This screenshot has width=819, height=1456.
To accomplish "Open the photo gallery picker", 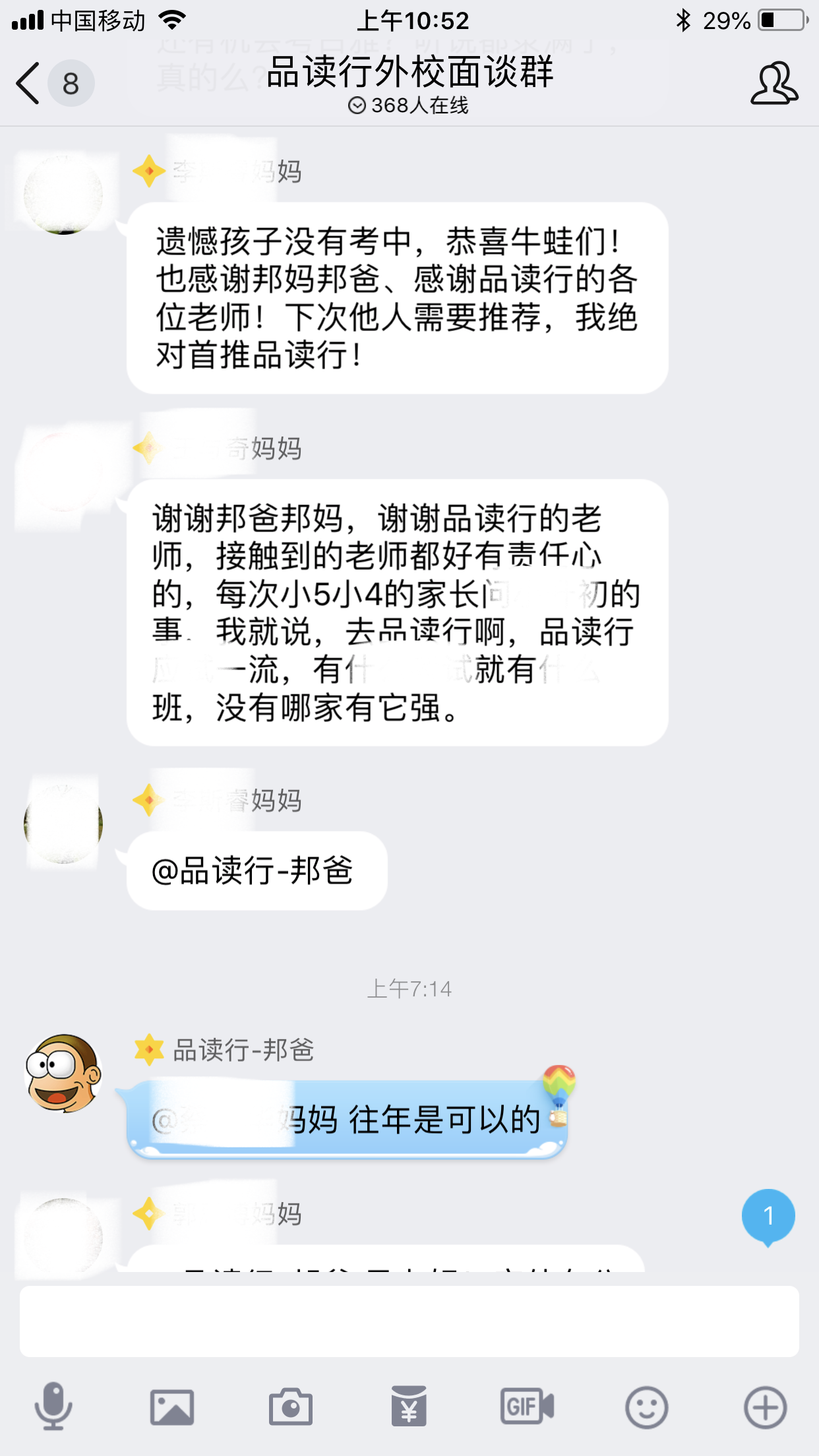I will 172,1407.
